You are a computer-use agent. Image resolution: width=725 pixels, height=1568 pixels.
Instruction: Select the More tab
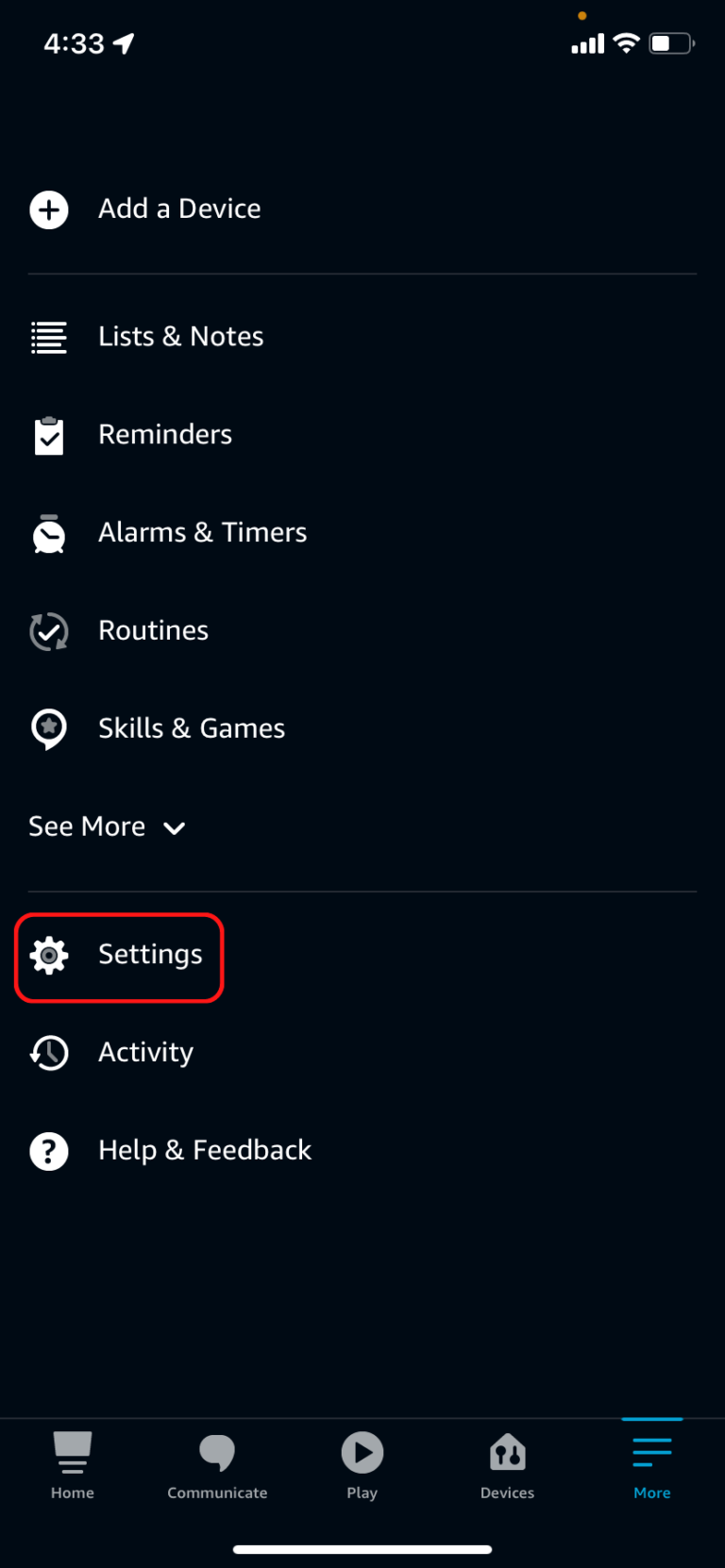click(x=651, y=1462)
